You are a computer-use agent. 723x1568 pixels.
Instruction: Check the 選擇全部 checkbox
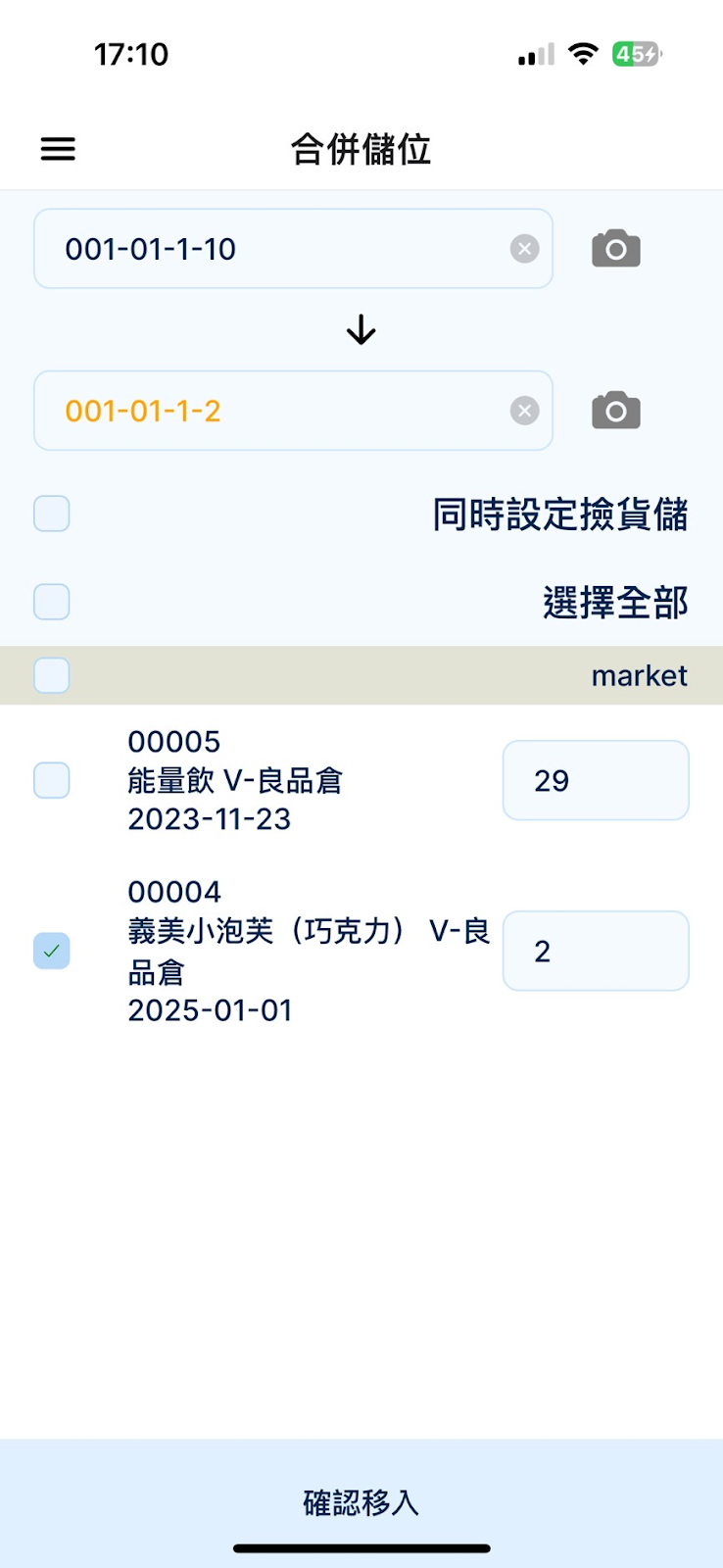[x=52, y=602]
